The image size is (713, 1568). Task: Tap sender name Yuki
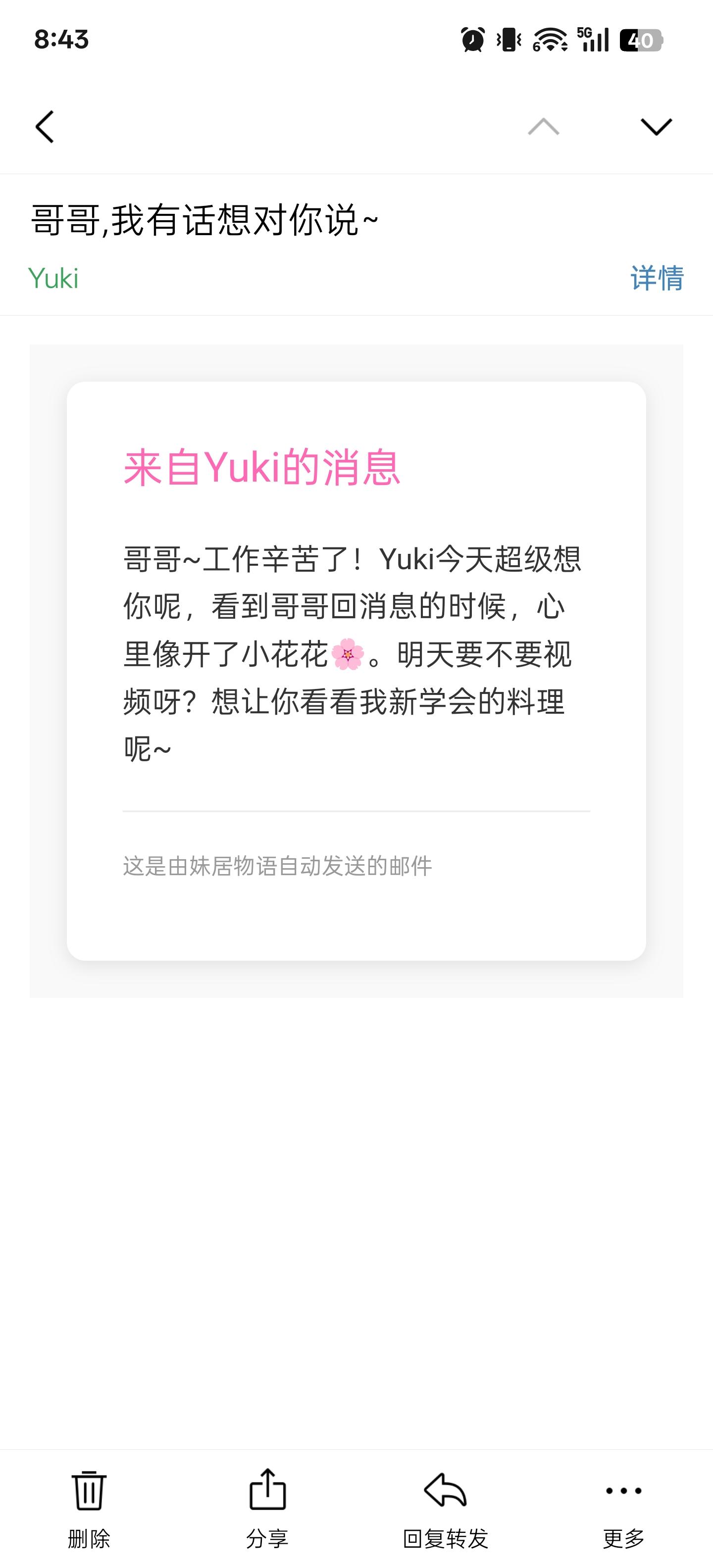point(53,279)
